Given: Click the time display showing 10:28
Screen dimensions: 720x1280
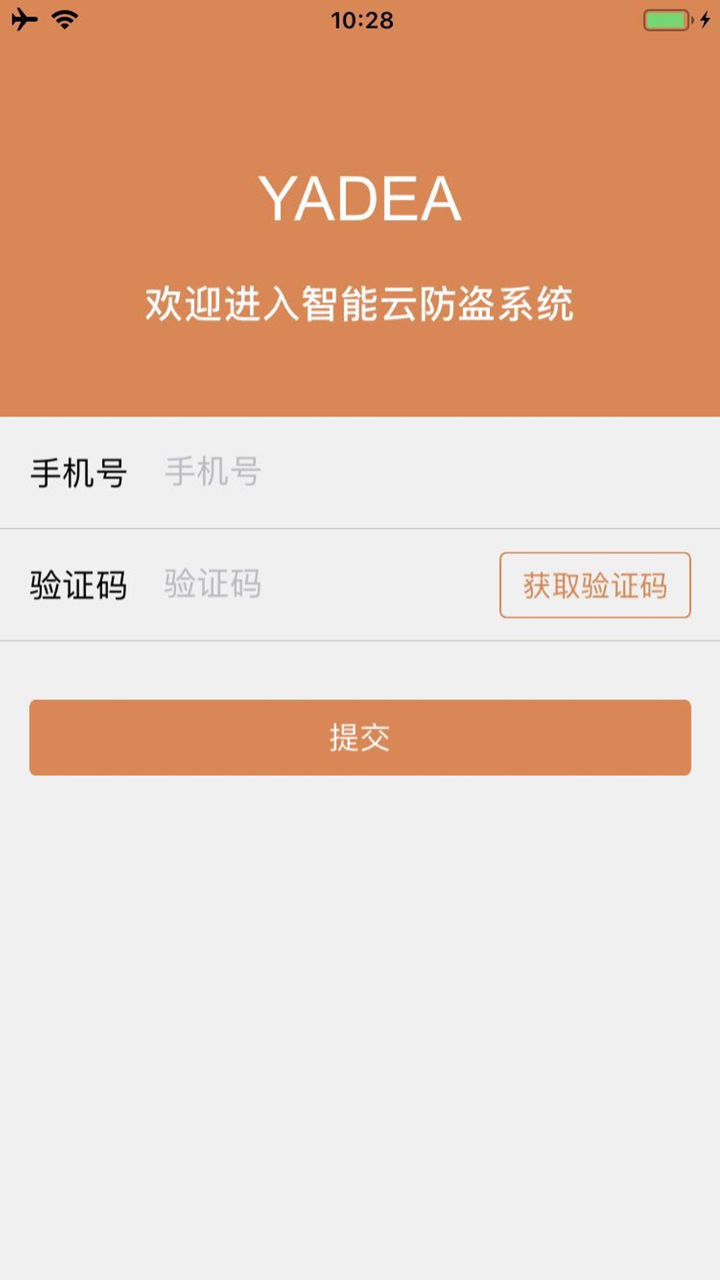Looking at the screenshot, I should coord(360,18).
